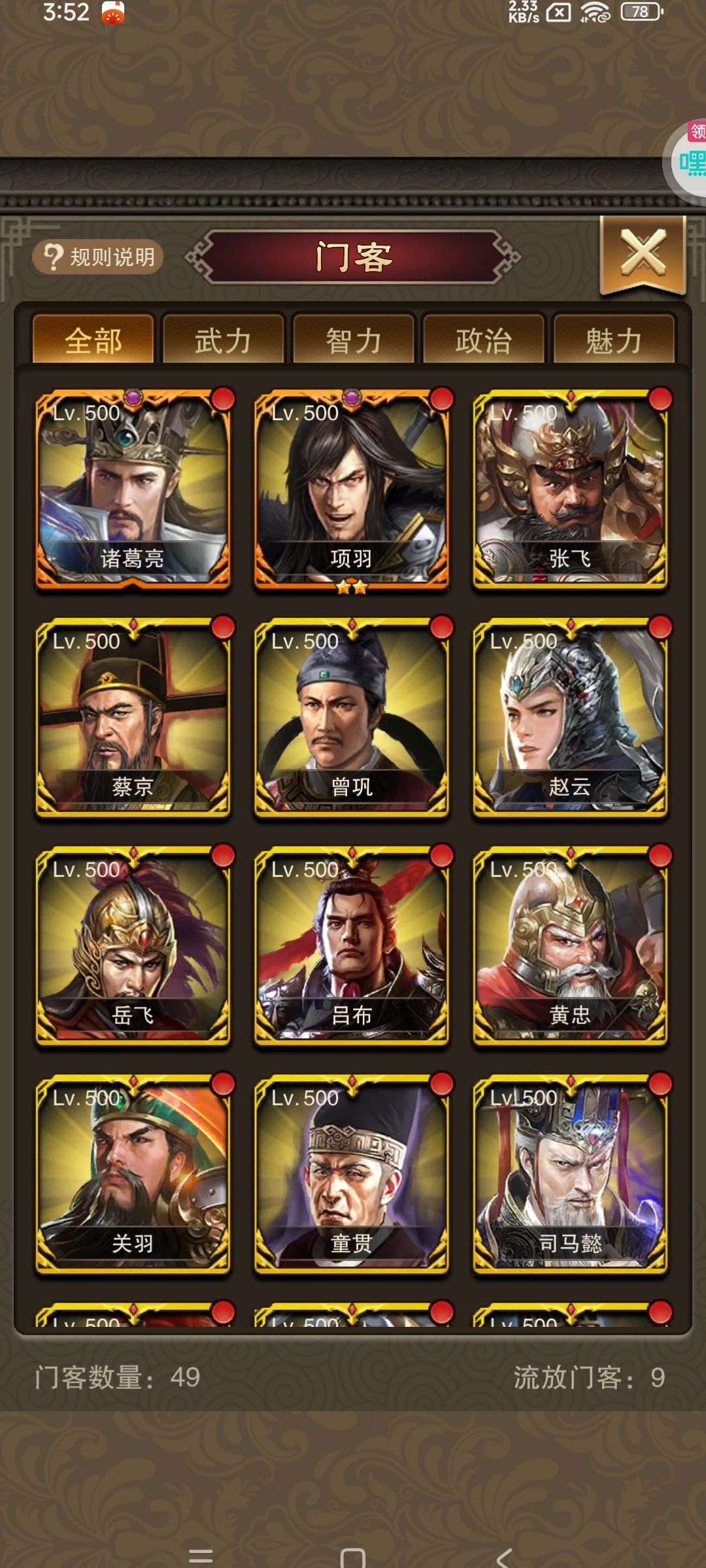Select the 岳飞 card
Viewport: 706px width, 1568px height.
pyautogui.click(x=133, y=946)
